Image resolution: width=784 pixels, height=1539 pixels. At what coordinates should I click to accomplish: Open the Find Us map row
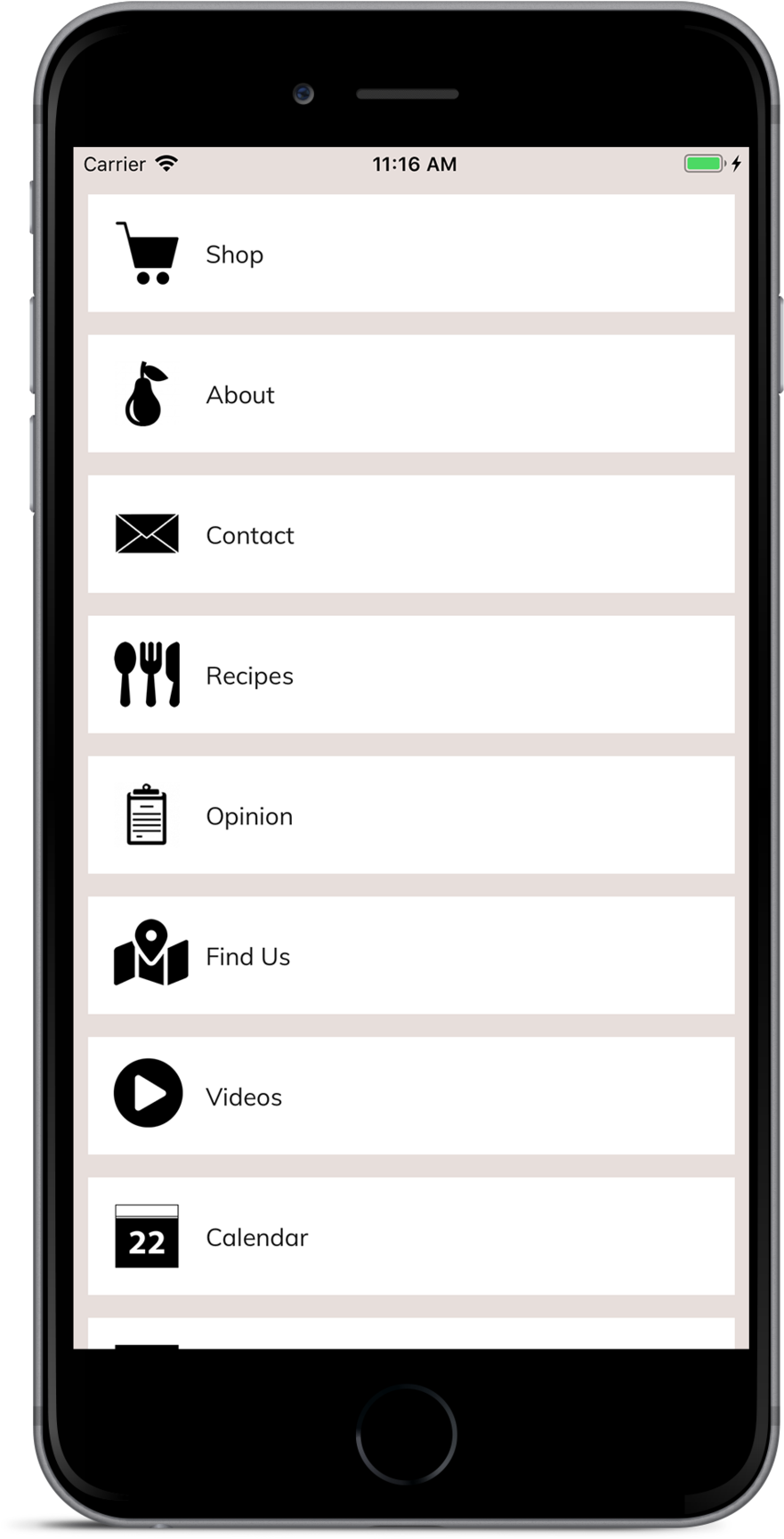411,956
